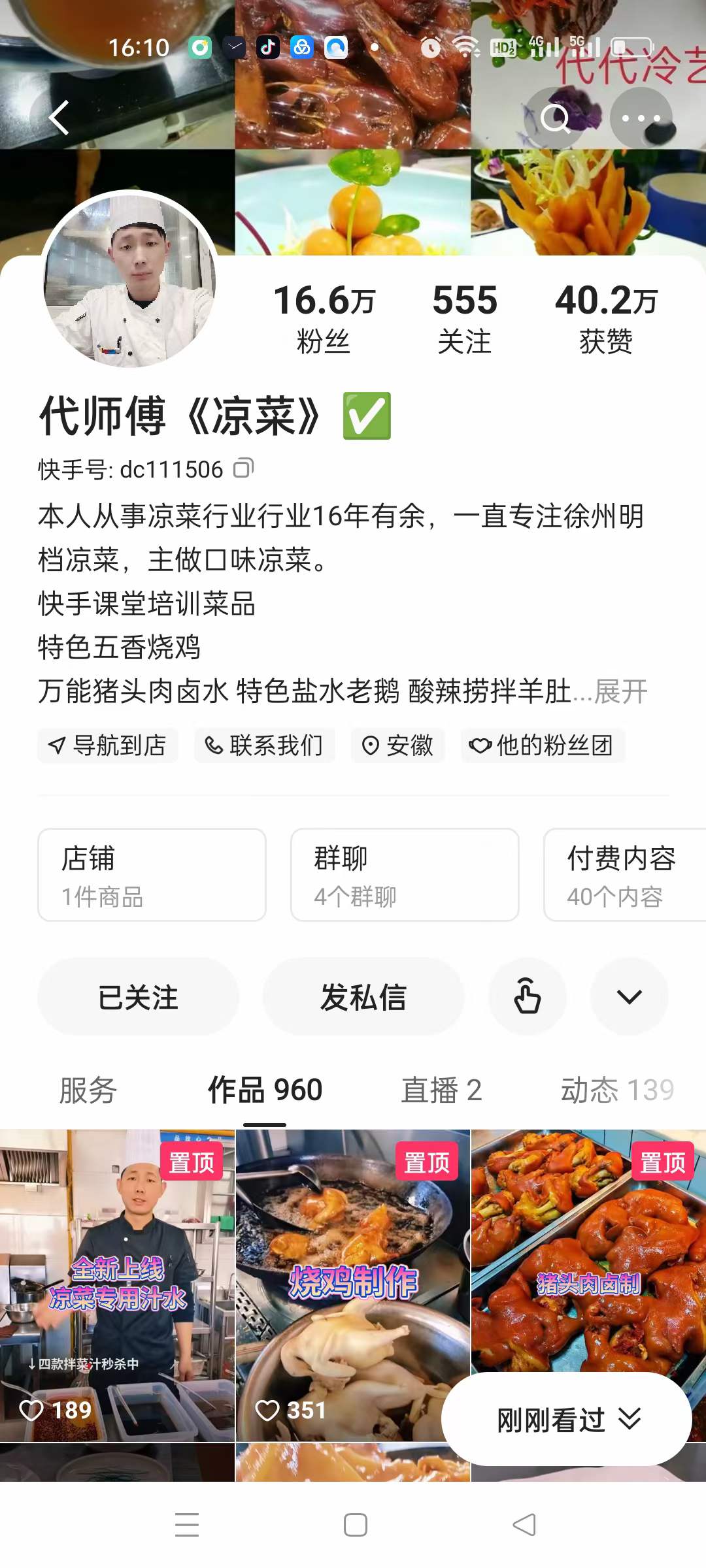706x1568 pixels.
Task: Tap the back arrow to leave profile
Action: click(60, 118)
